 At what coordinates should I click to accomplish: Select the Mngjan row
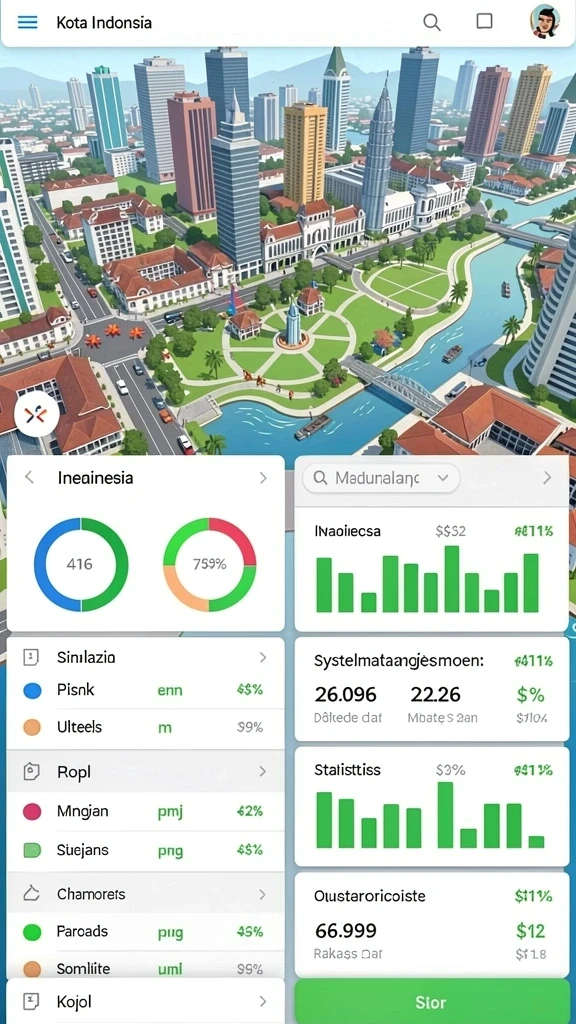(x=146, y=812)
